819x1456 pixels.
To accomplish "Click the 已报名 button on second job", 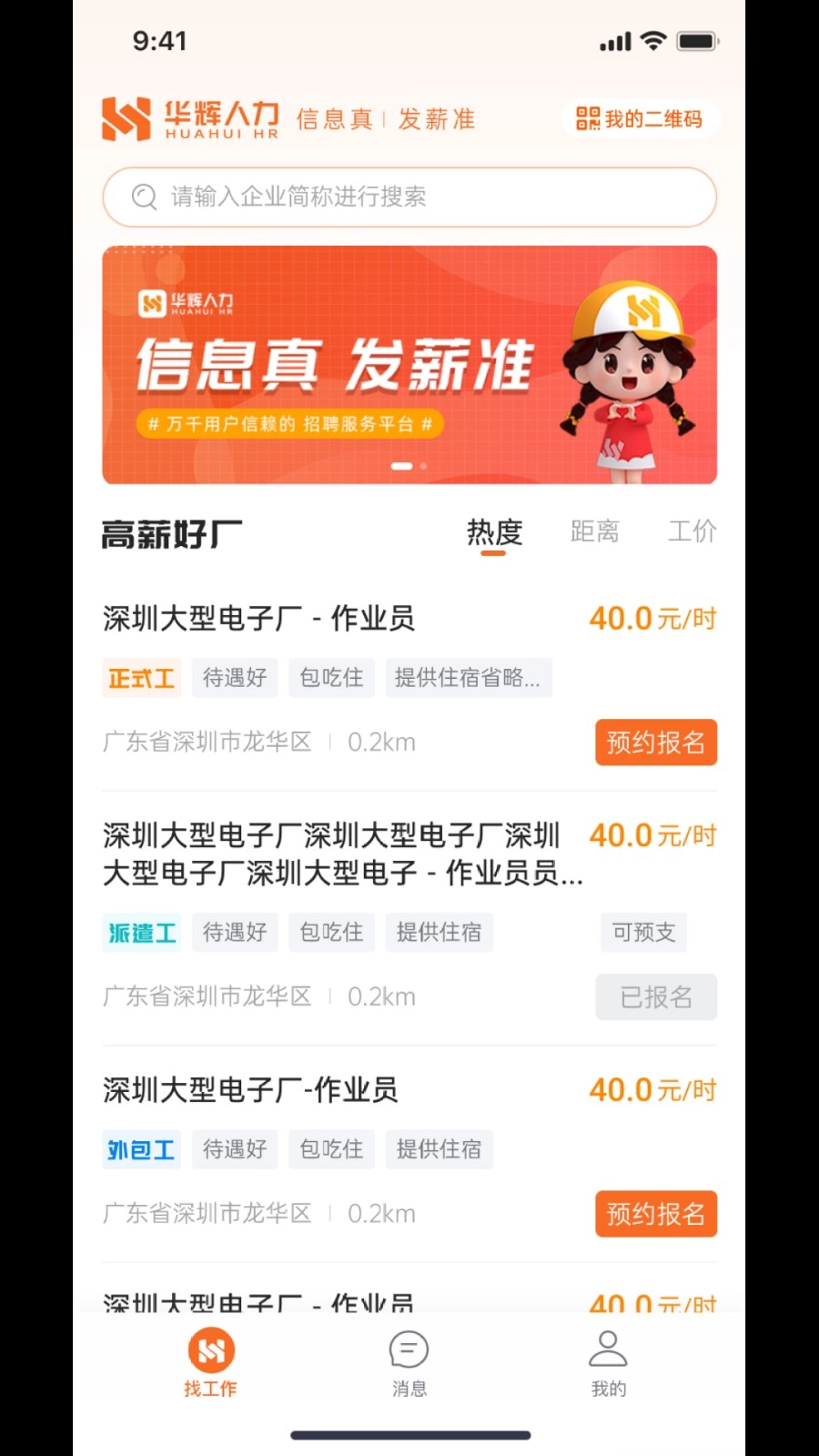I will [655, 996].
